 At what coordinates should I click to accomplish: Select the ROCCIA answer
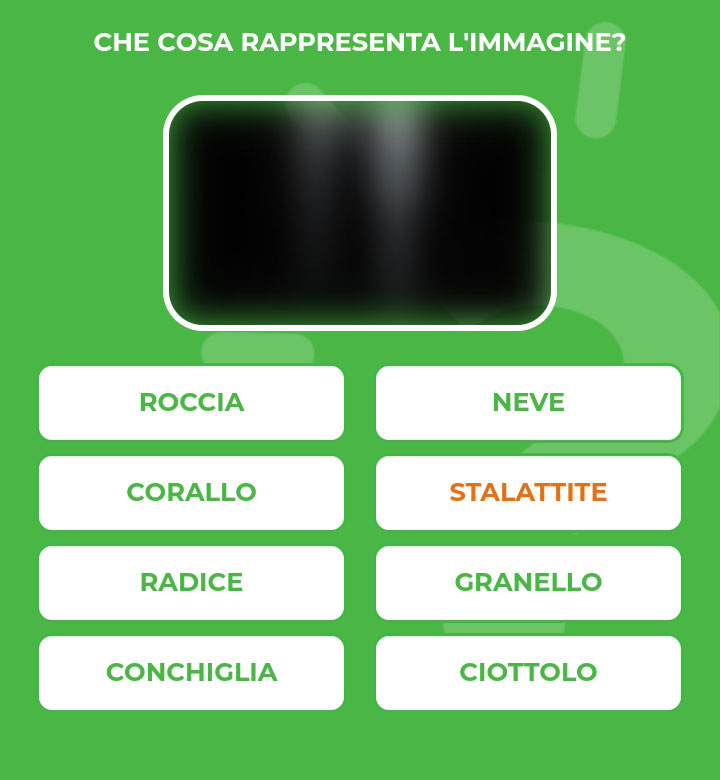pyautogui.click(x=191, y=403)
